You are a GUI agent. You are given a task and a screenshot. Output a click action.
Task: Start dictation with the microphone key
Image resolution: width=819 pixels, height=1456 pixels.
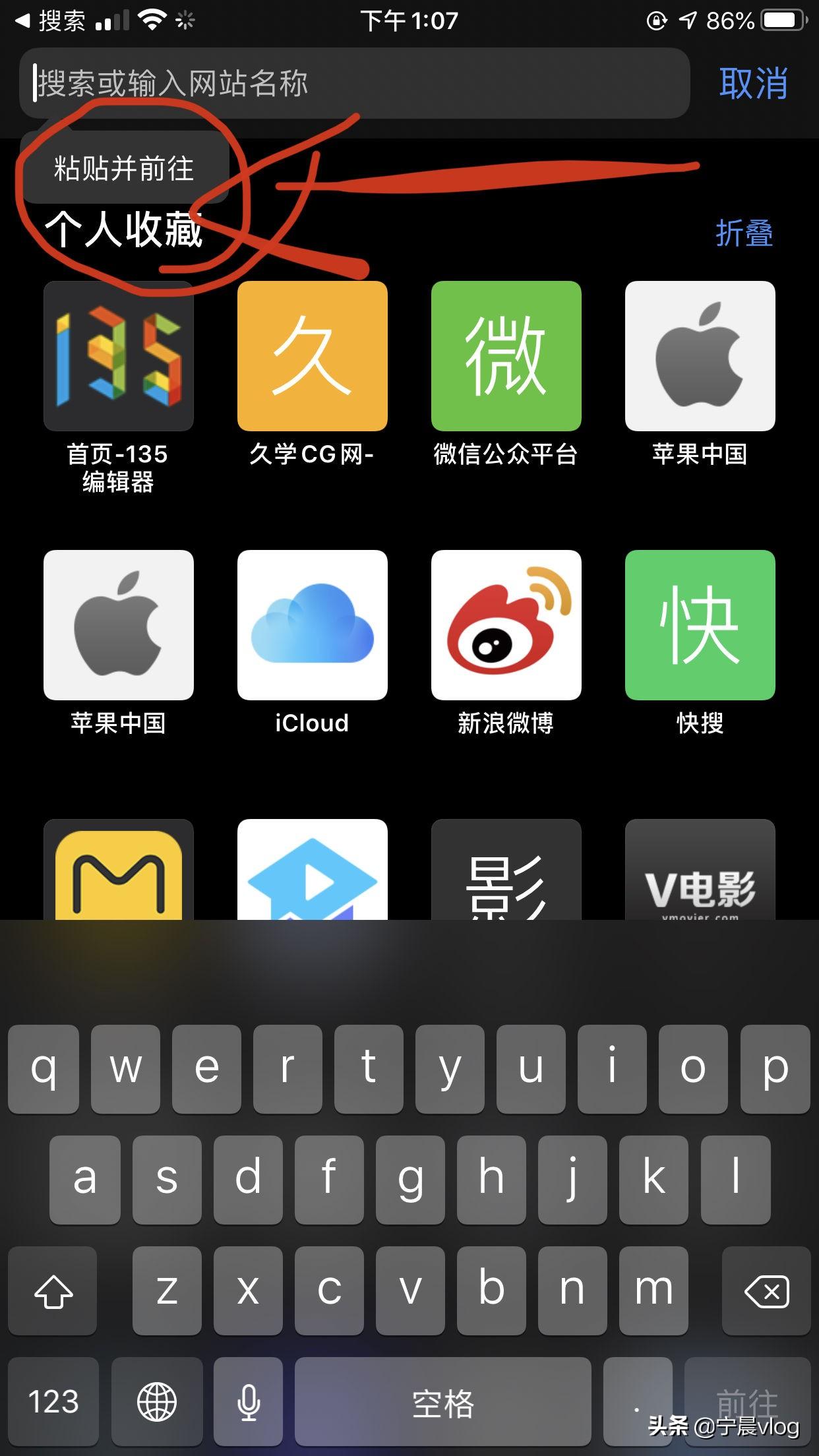pos(249,1401)
